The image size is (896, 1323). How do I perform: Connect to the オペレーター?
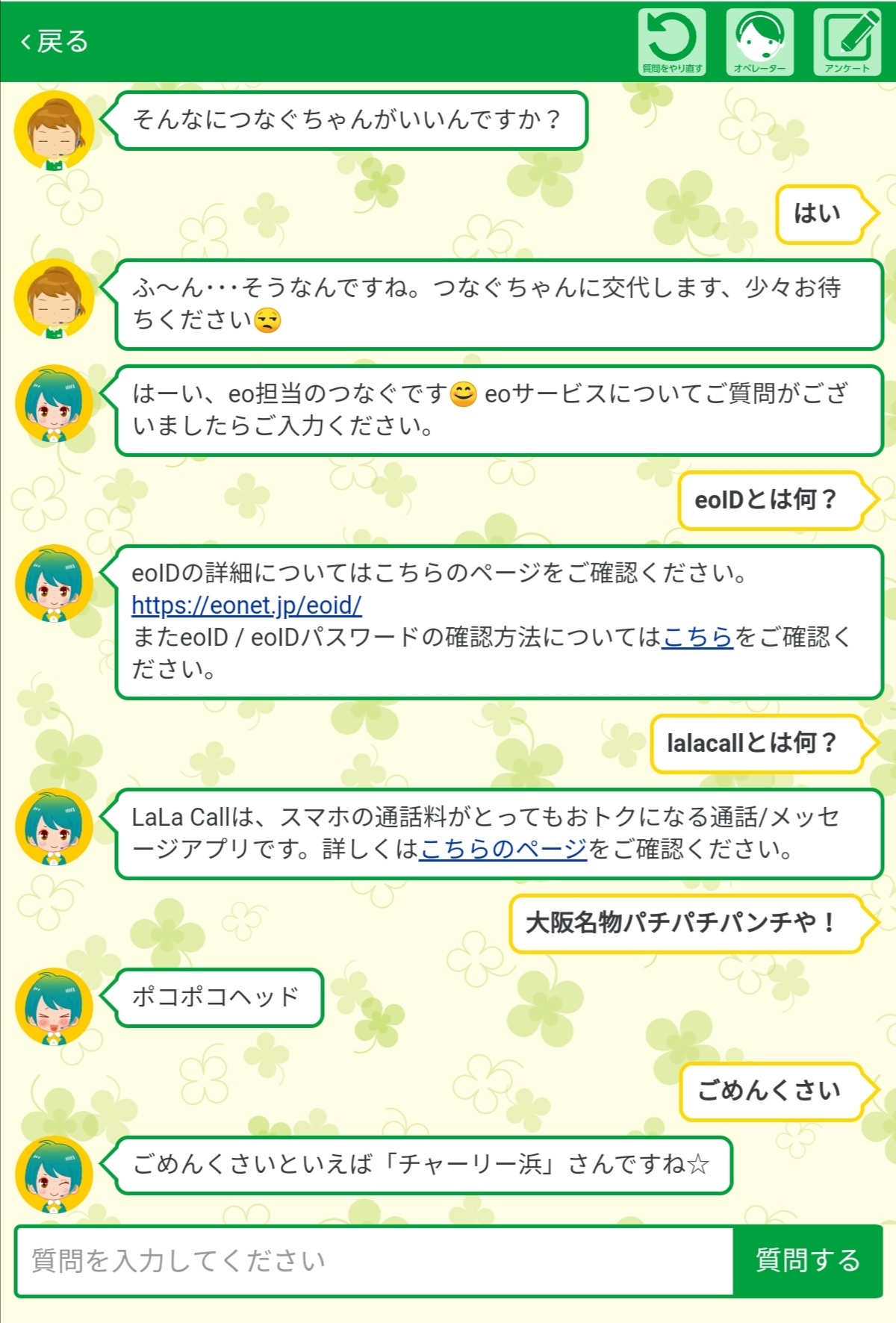pos(759,41)
